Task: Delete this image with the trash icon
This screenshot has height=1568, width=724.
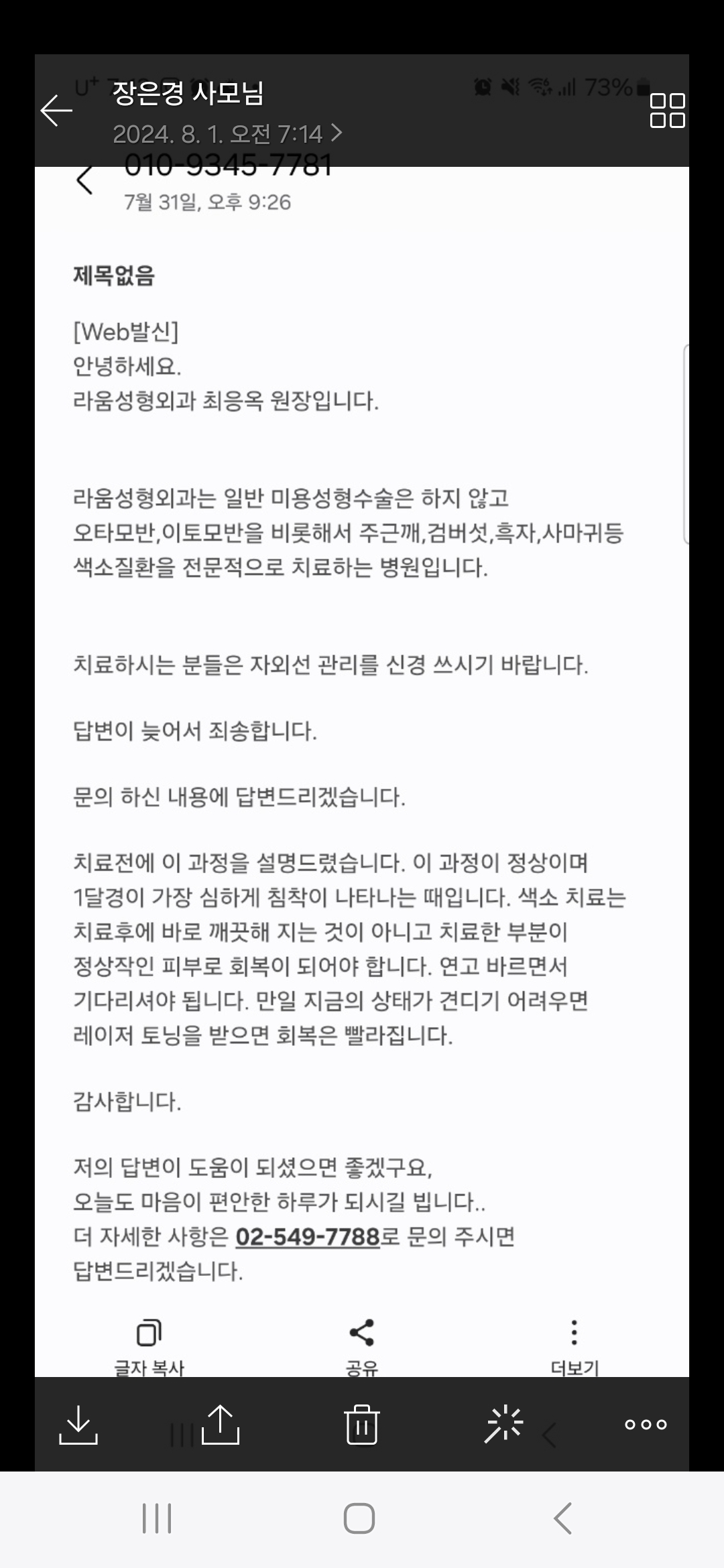Action: [362, 1424]
